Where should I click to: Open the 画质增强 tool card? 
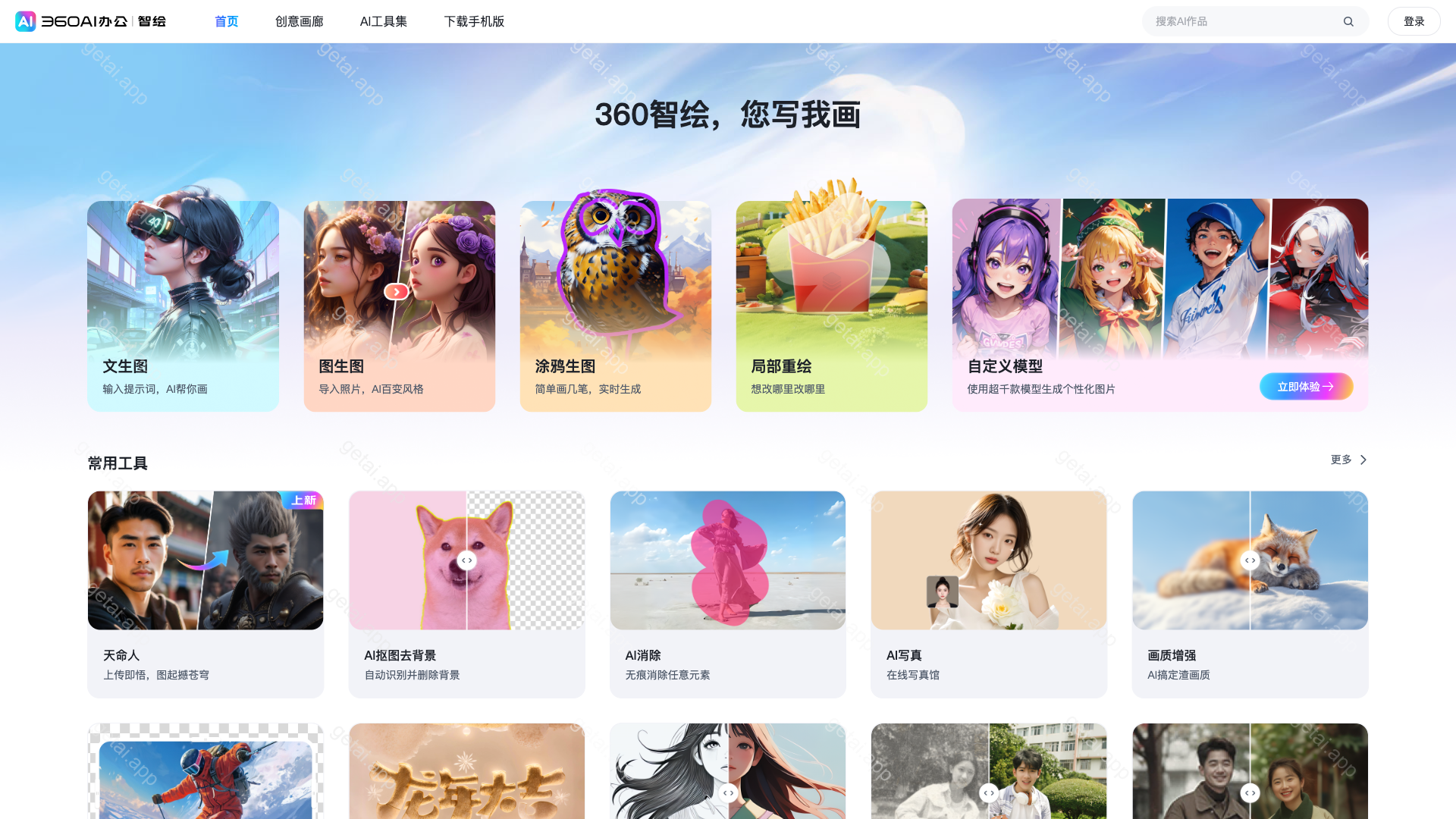coord(1250,594)
